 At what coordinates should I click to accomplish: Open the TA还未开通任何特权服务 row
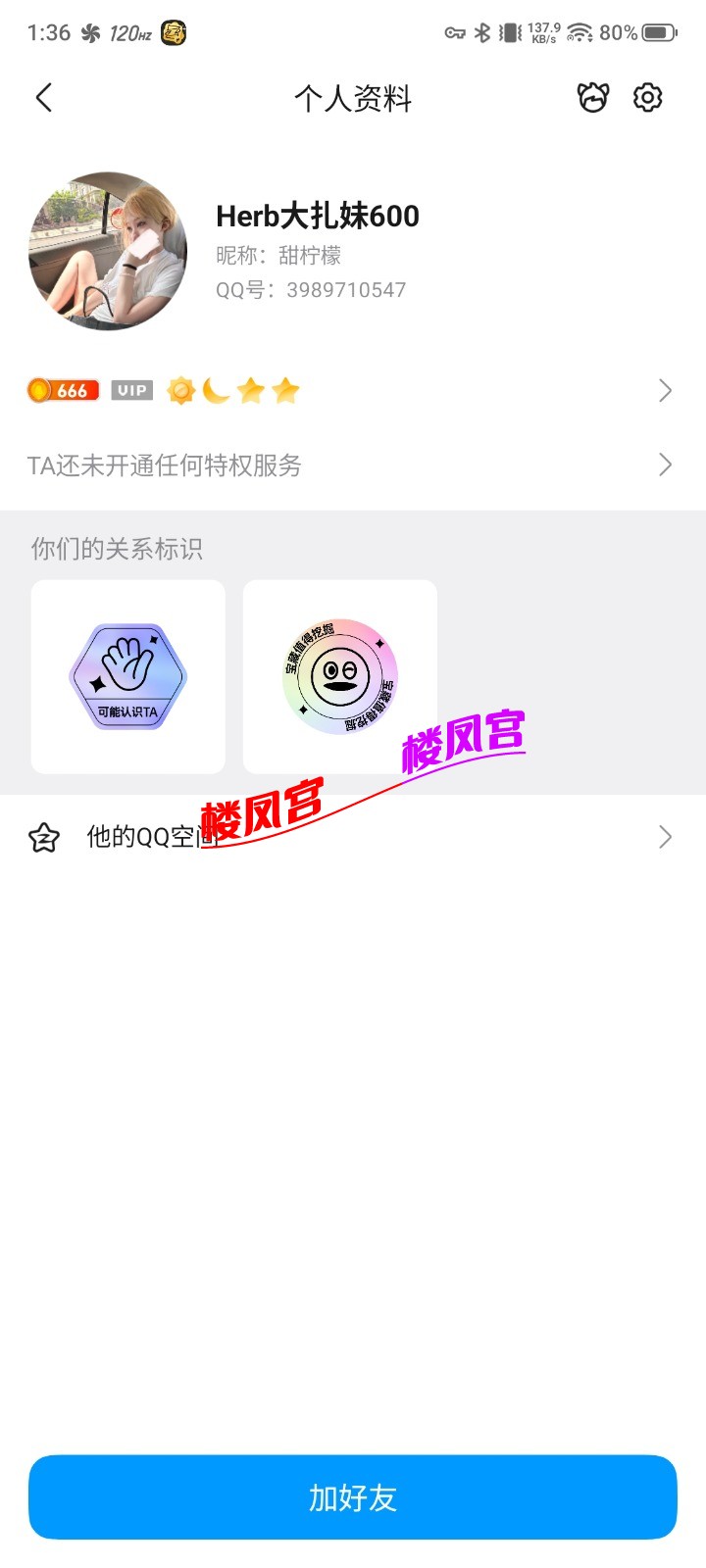click(353, 465)
